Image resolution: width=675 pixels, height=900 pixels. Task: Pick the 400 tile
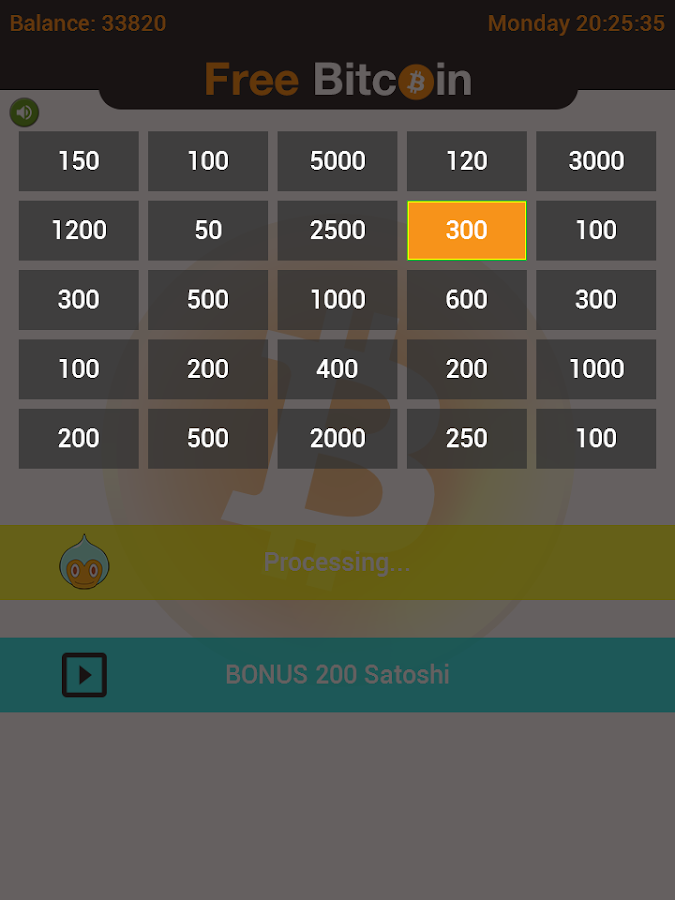coord(338,369)
